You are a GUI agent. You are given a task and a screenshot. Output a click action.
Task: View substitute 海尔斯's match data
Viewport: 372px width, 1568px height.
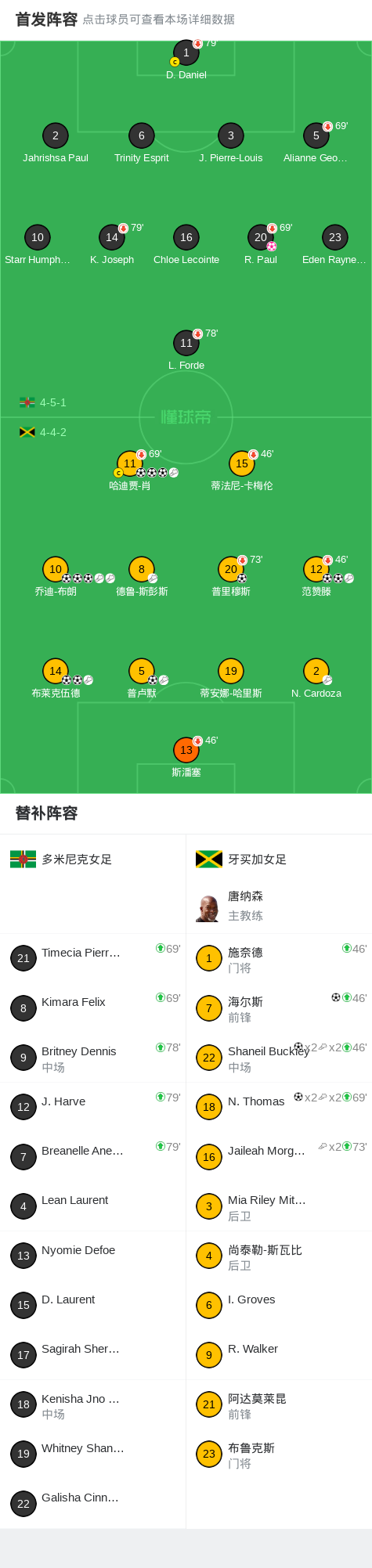[x=279, y=1008]
